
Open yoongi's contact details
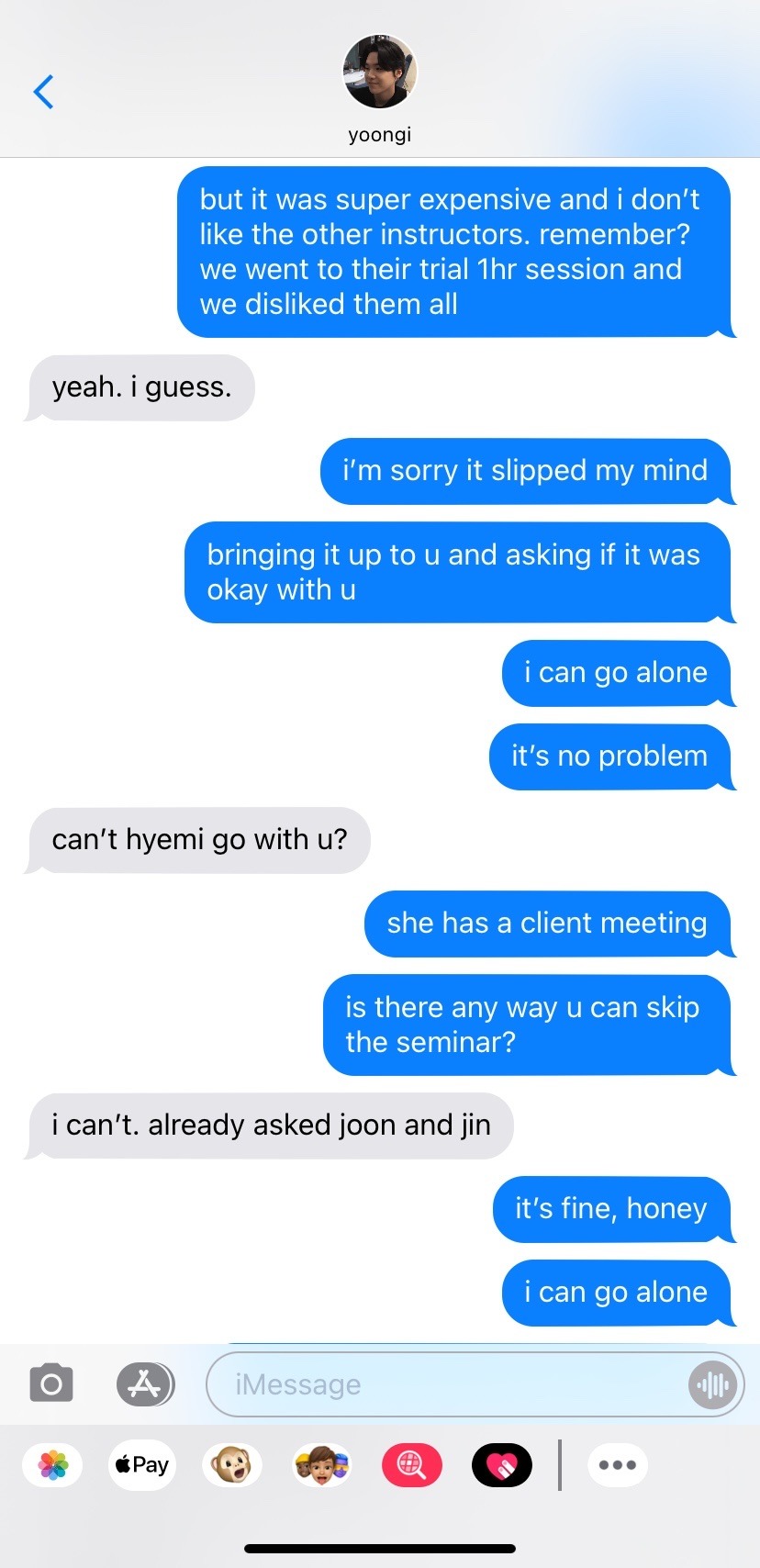379,88
